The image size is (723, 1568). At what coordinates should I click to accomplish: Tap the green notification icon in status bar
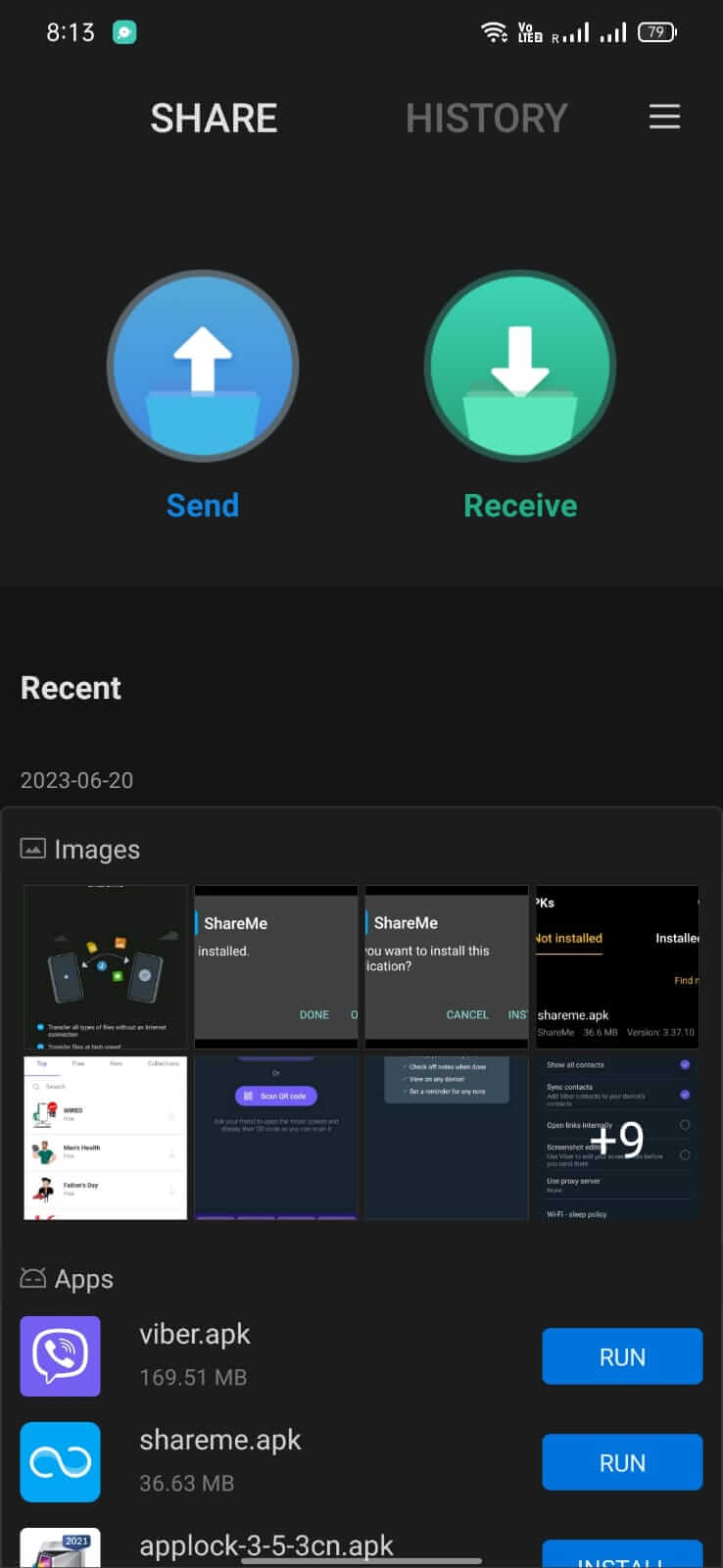pos(123,31)
